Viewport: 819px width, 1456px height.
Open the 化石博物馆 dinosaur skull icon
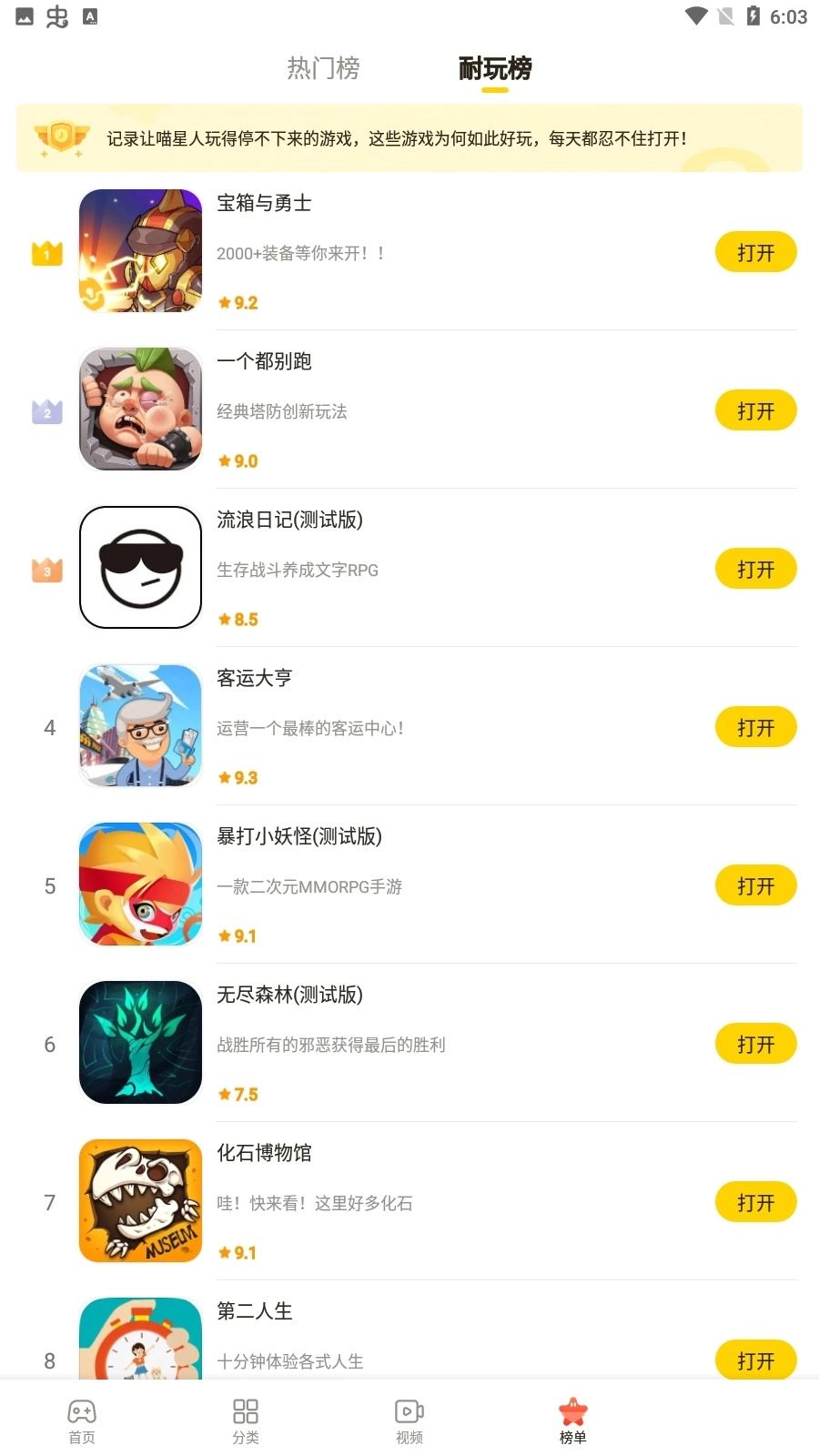140,1200
